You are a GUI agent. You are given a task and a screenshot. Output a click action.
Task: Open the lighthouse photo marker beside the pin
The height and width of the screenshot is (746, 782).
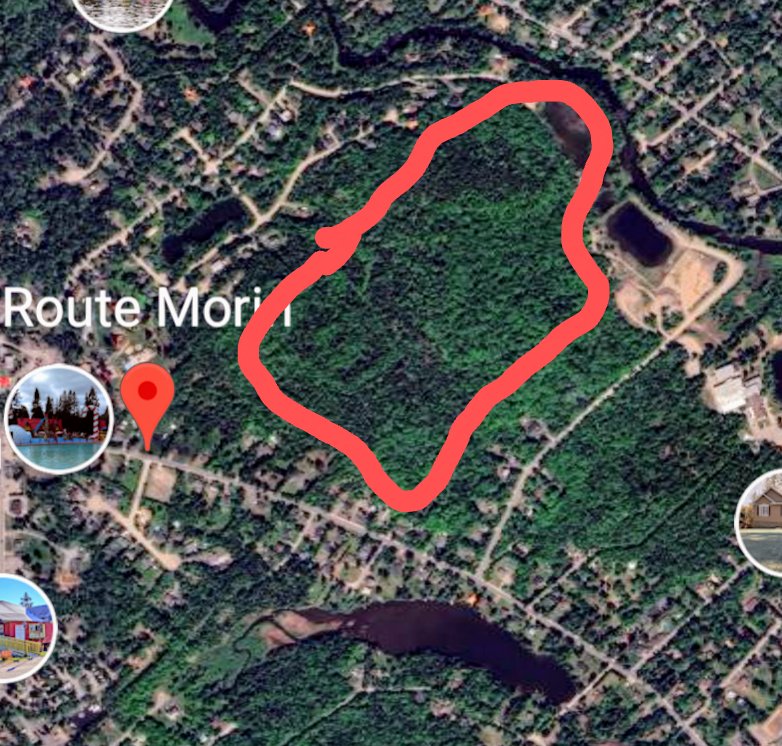[57, 418]
